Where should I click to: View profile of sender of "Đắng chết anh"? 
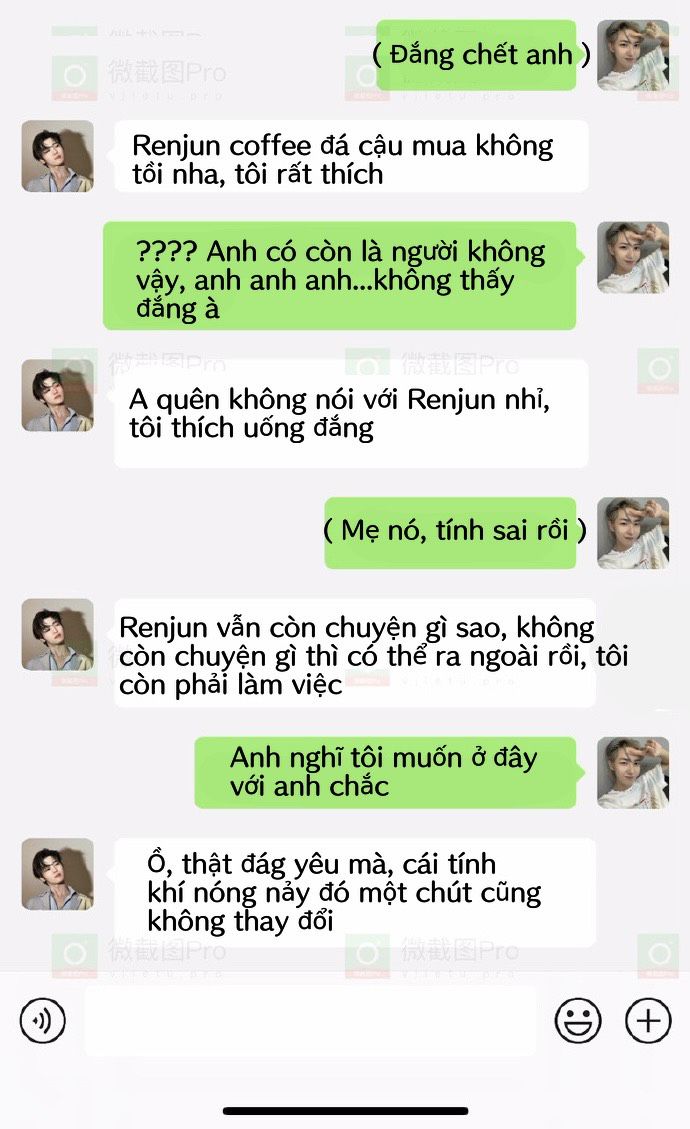coord(633,55)
